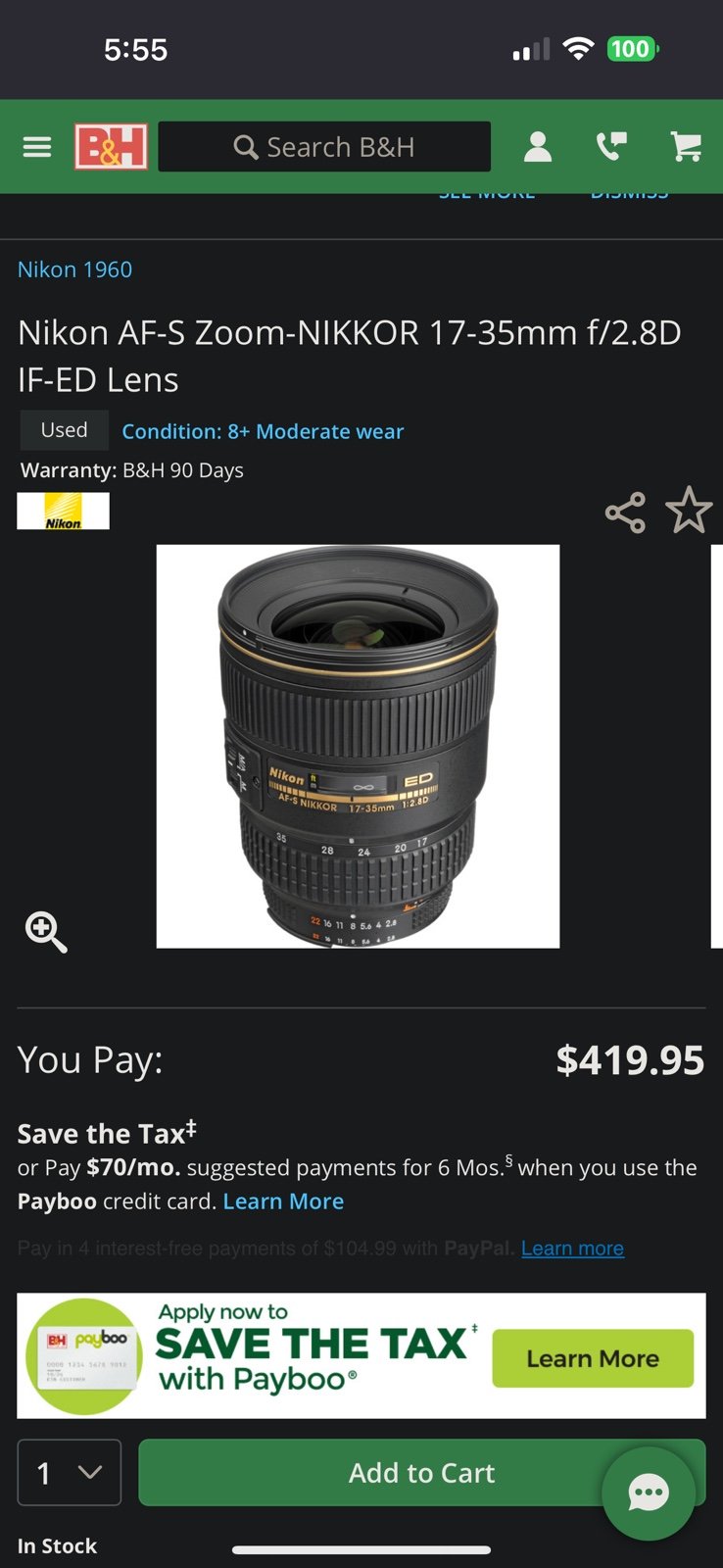Open the account profile icon
The height and width of the screenshot is (1568, 723).
point(537,147)
